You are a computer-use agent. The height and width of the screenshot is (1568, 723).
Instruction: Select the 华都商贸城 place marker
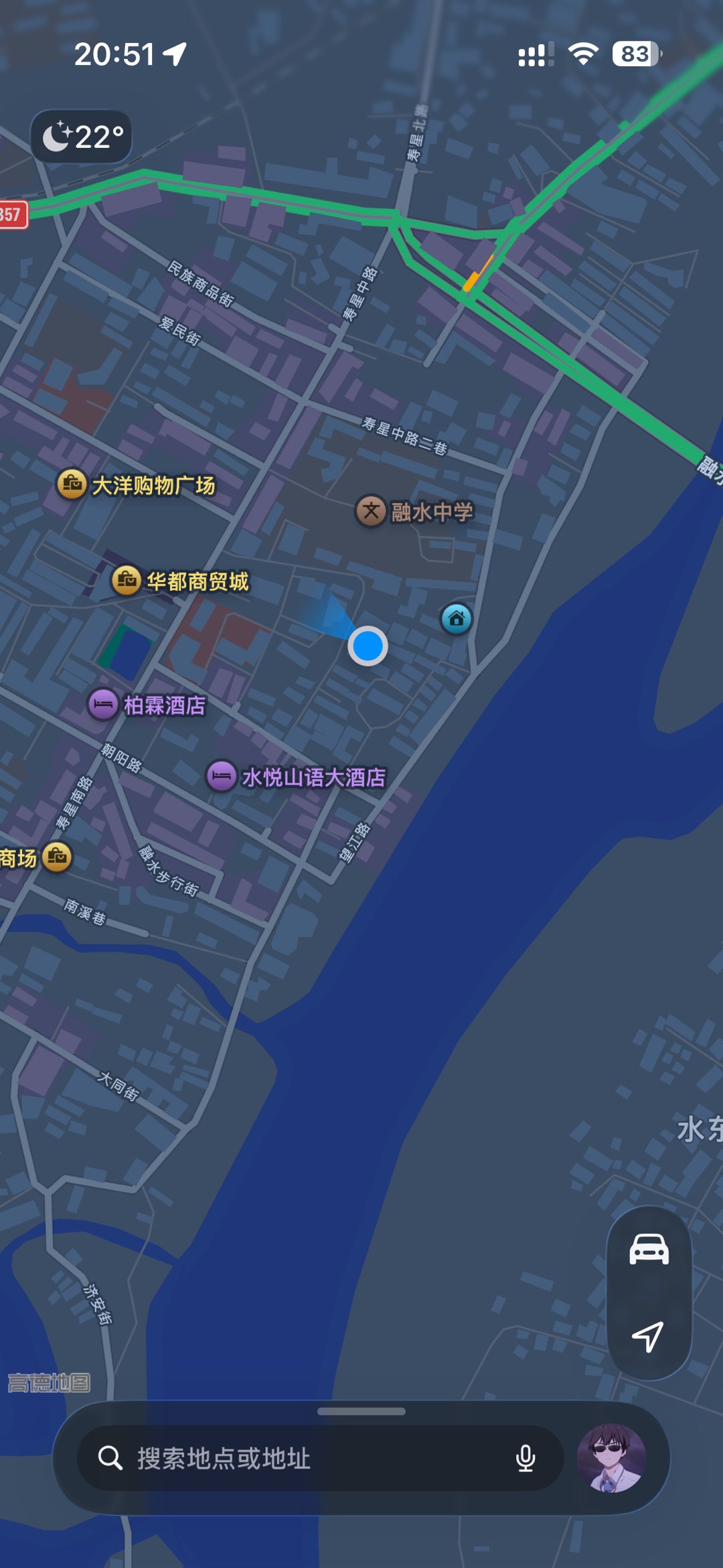coord(127,580)
